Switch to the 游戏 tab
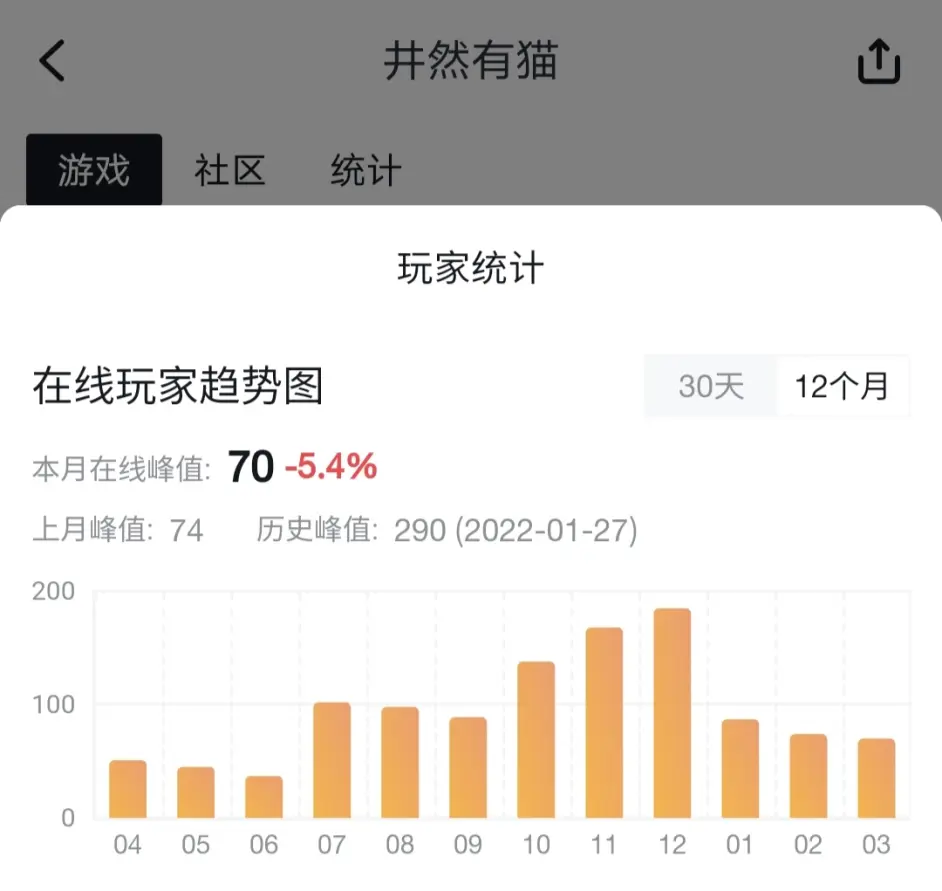Screen dimensions: 942x891 click(94, 171)
